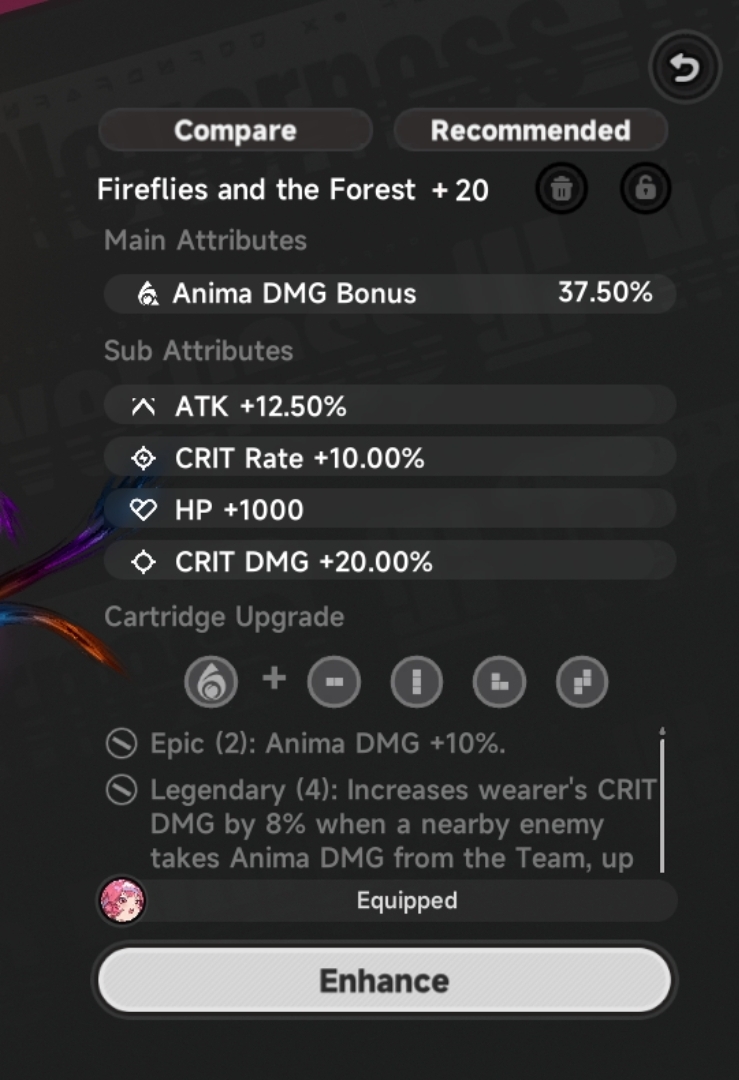Open the Compare view
The height and width of the screenshot is (1080, 739).
[x=236, y=130]
